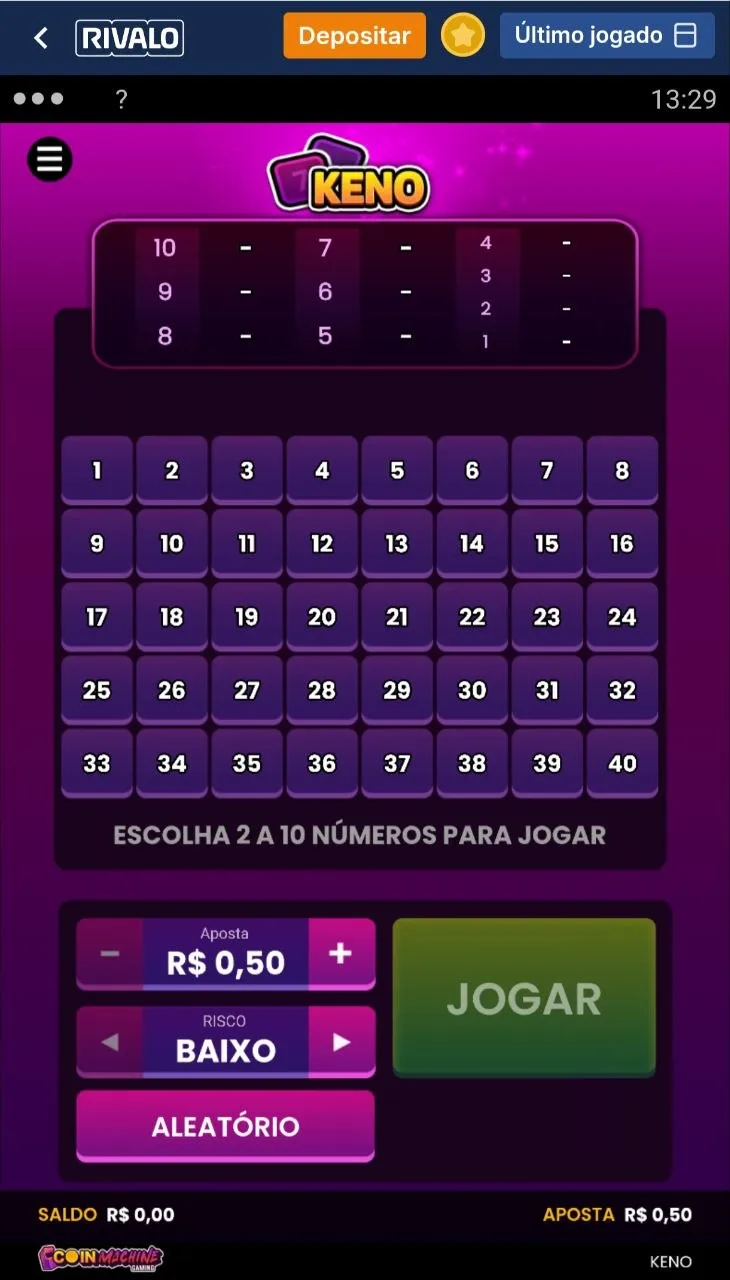The image size is (730, 1280).
Task: Increase the bet with the plus stepper
Action: pyautogui.click(x=342, y=954)
